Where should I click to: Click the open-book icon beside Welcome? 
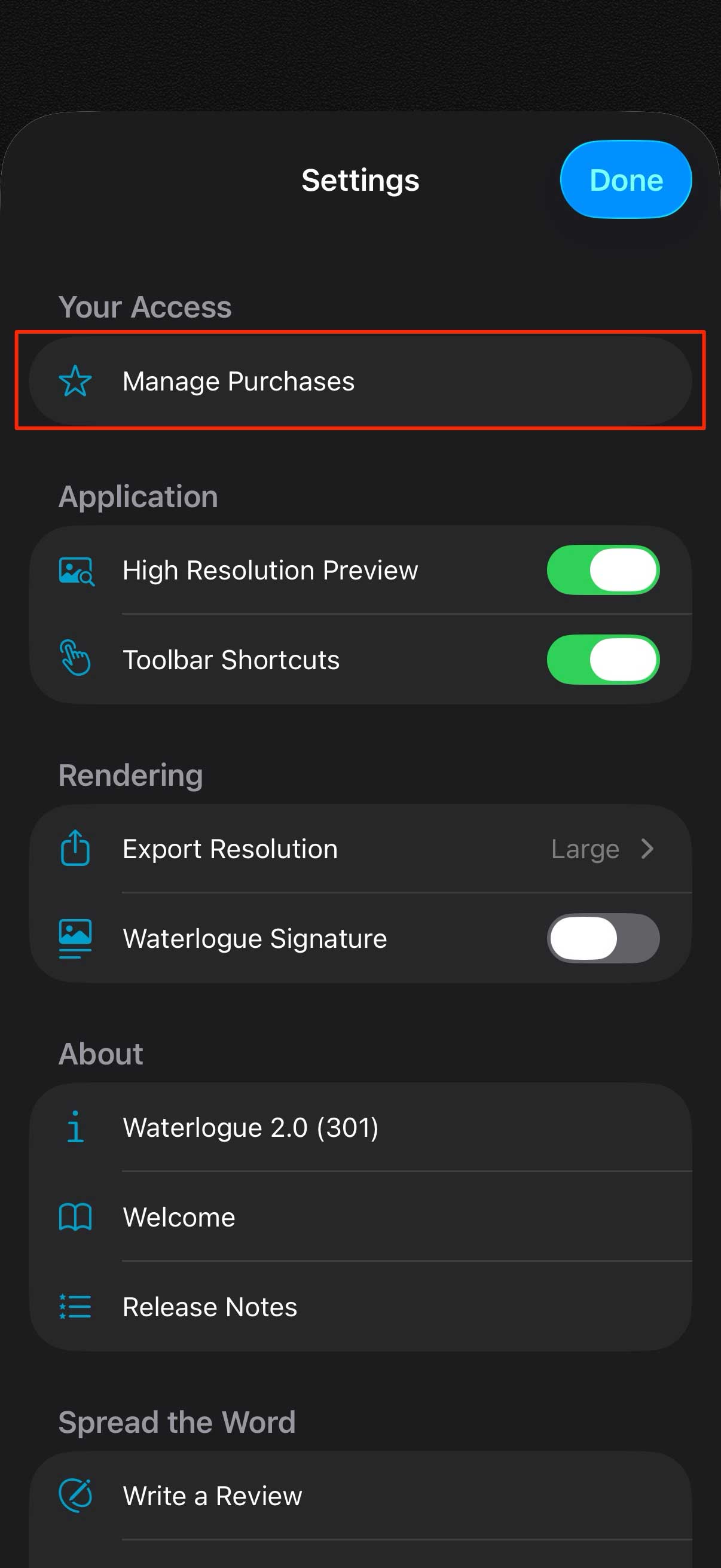tap(75, 1217)
